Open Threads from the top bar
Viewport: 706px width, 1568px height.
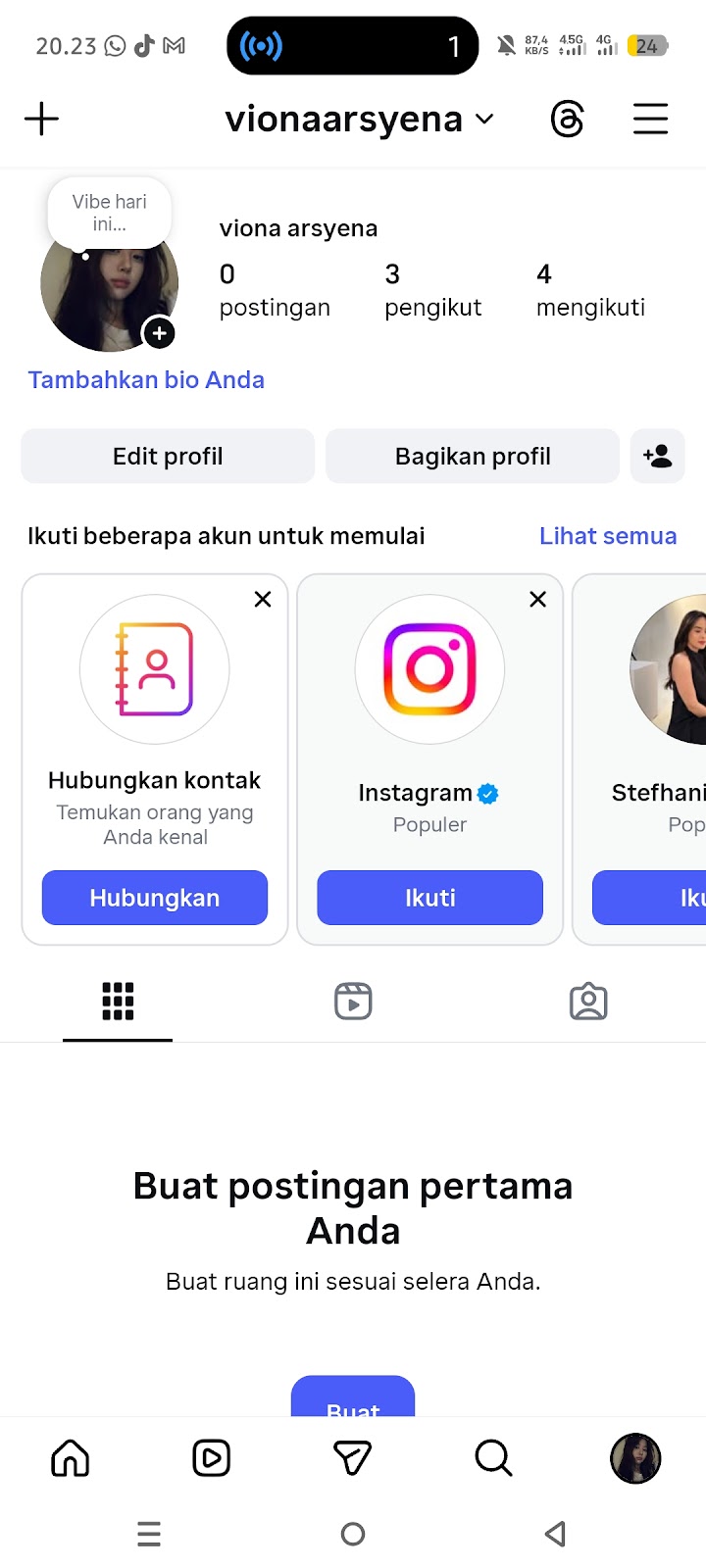pos(568,120)
